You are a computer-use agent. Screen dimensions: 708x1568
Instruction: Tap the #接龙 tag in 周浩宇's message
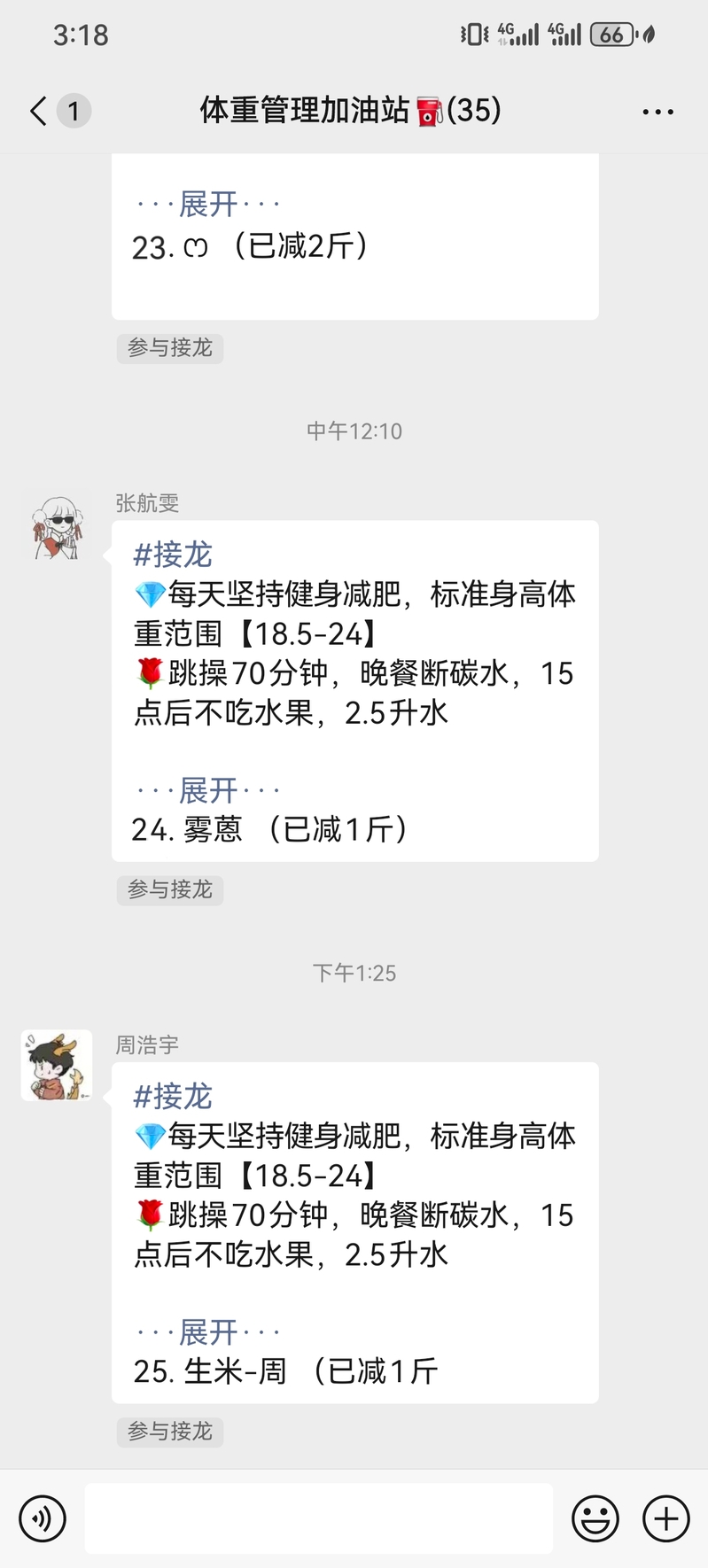(173, 1097)
